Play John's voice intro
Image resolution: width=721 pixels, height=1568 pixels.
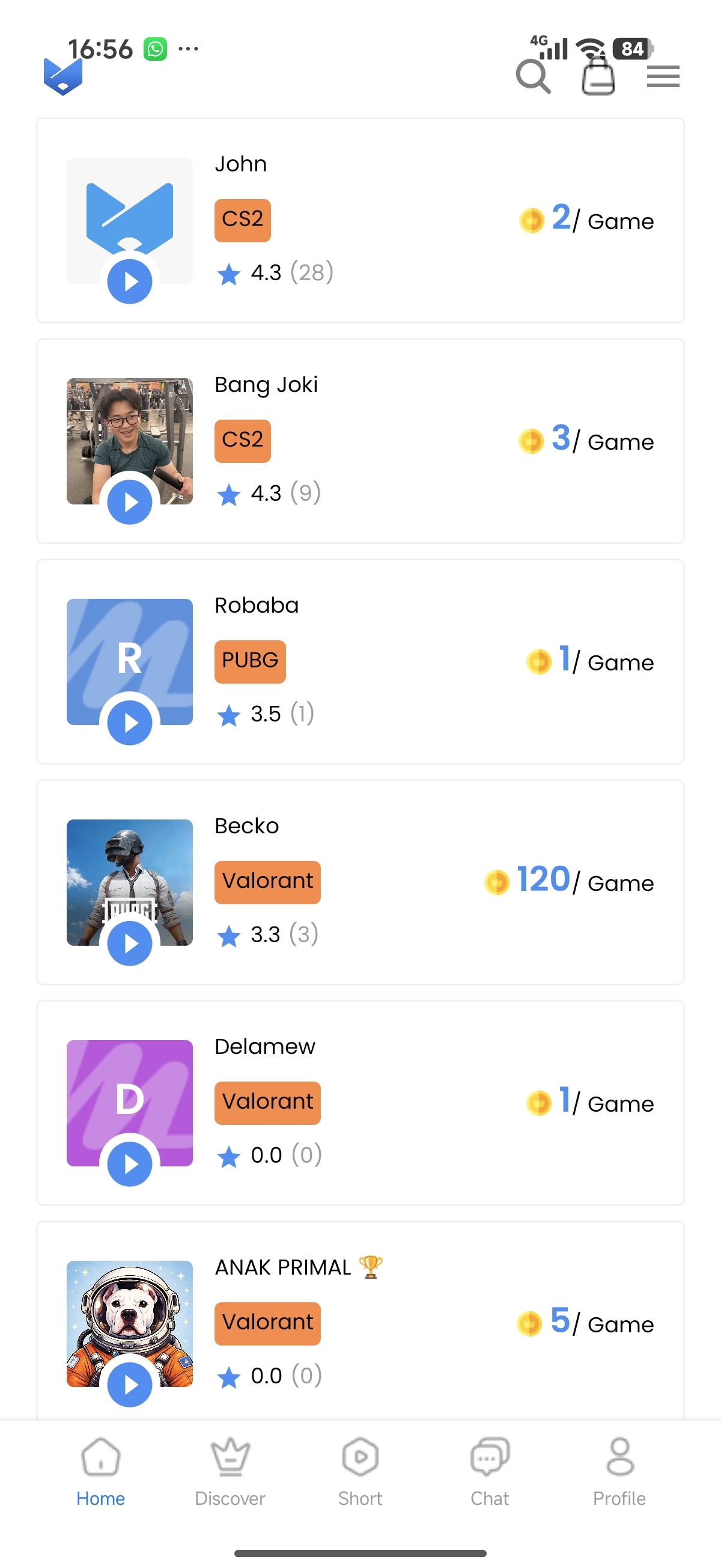[x=130, y=281]
